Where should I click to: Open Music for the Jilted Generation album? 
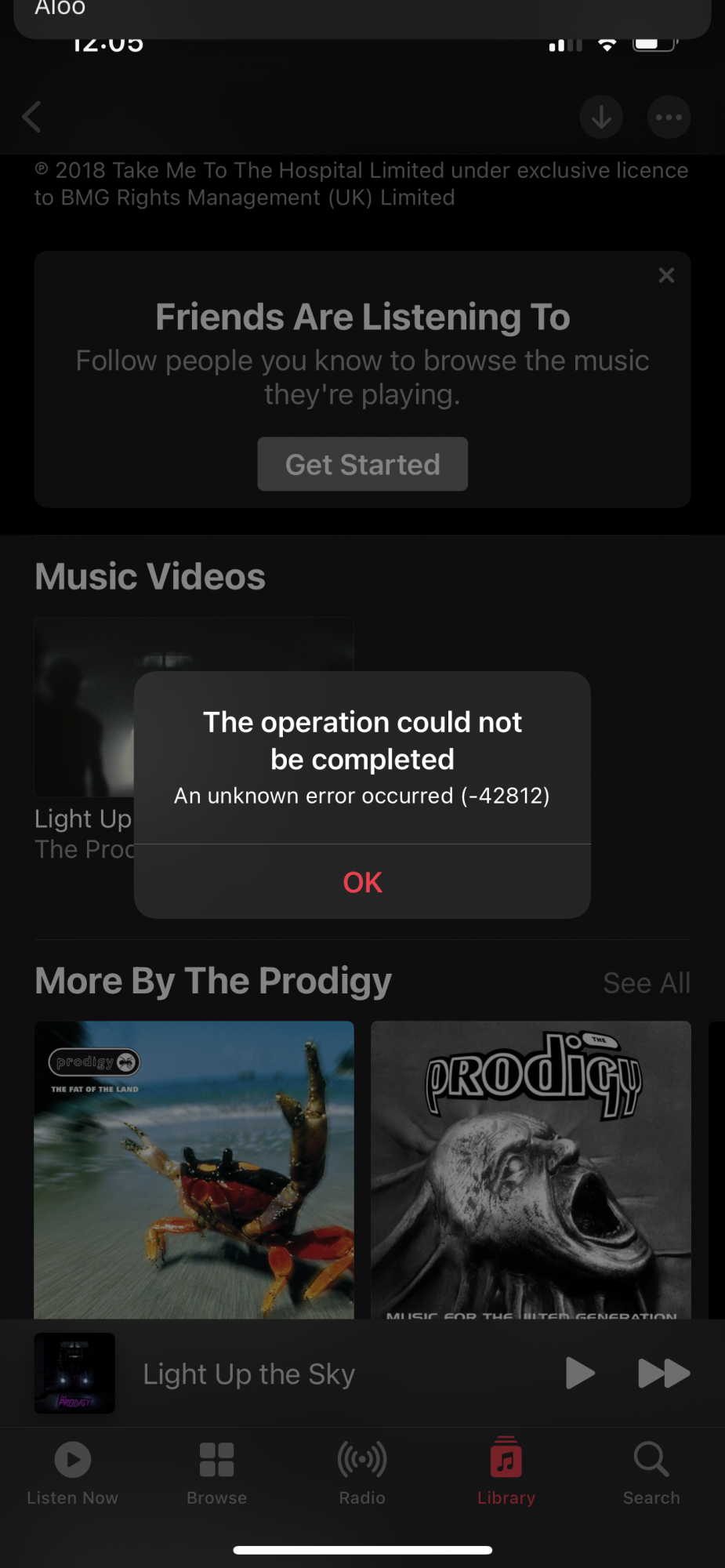(x=531, y=1168)
